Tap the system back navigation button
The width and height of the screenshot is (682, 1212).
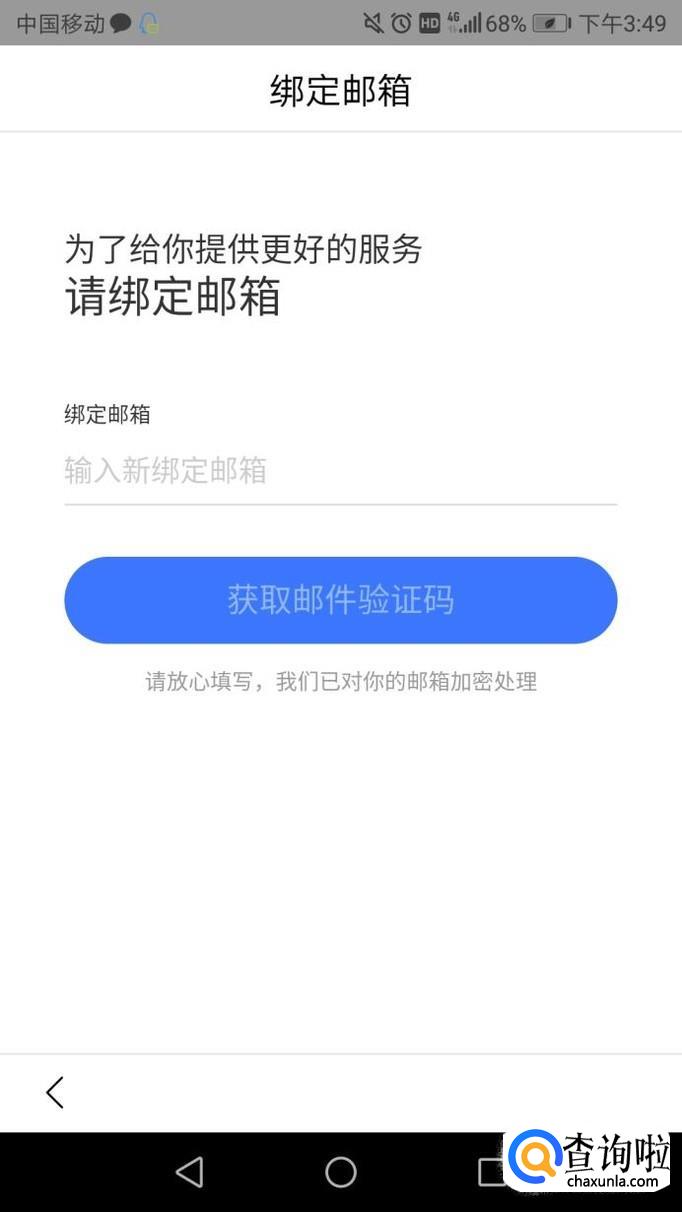coord(189,1172)
